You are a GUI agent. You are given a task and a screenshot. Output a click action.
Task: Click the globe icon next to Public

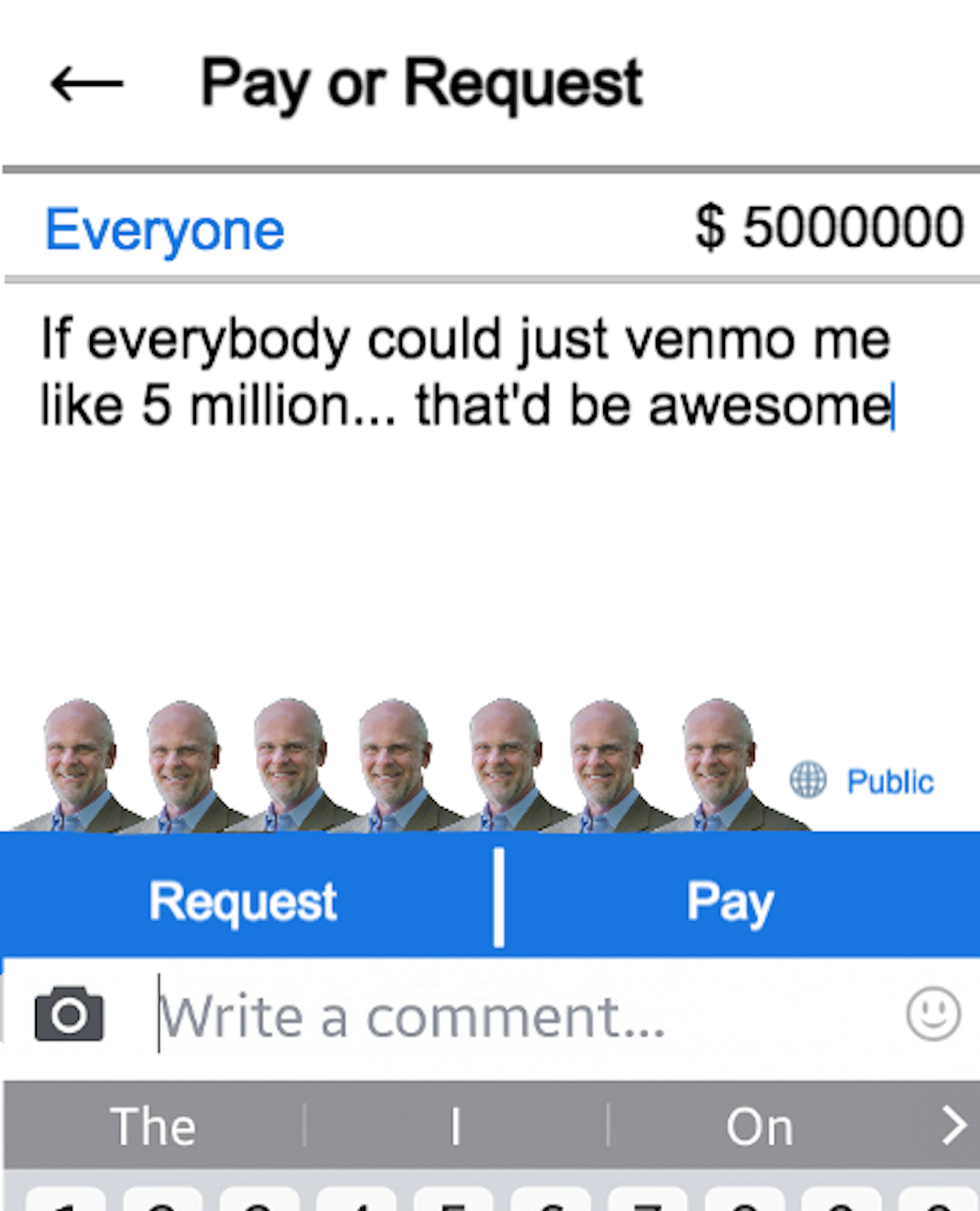tap(808, 779)
